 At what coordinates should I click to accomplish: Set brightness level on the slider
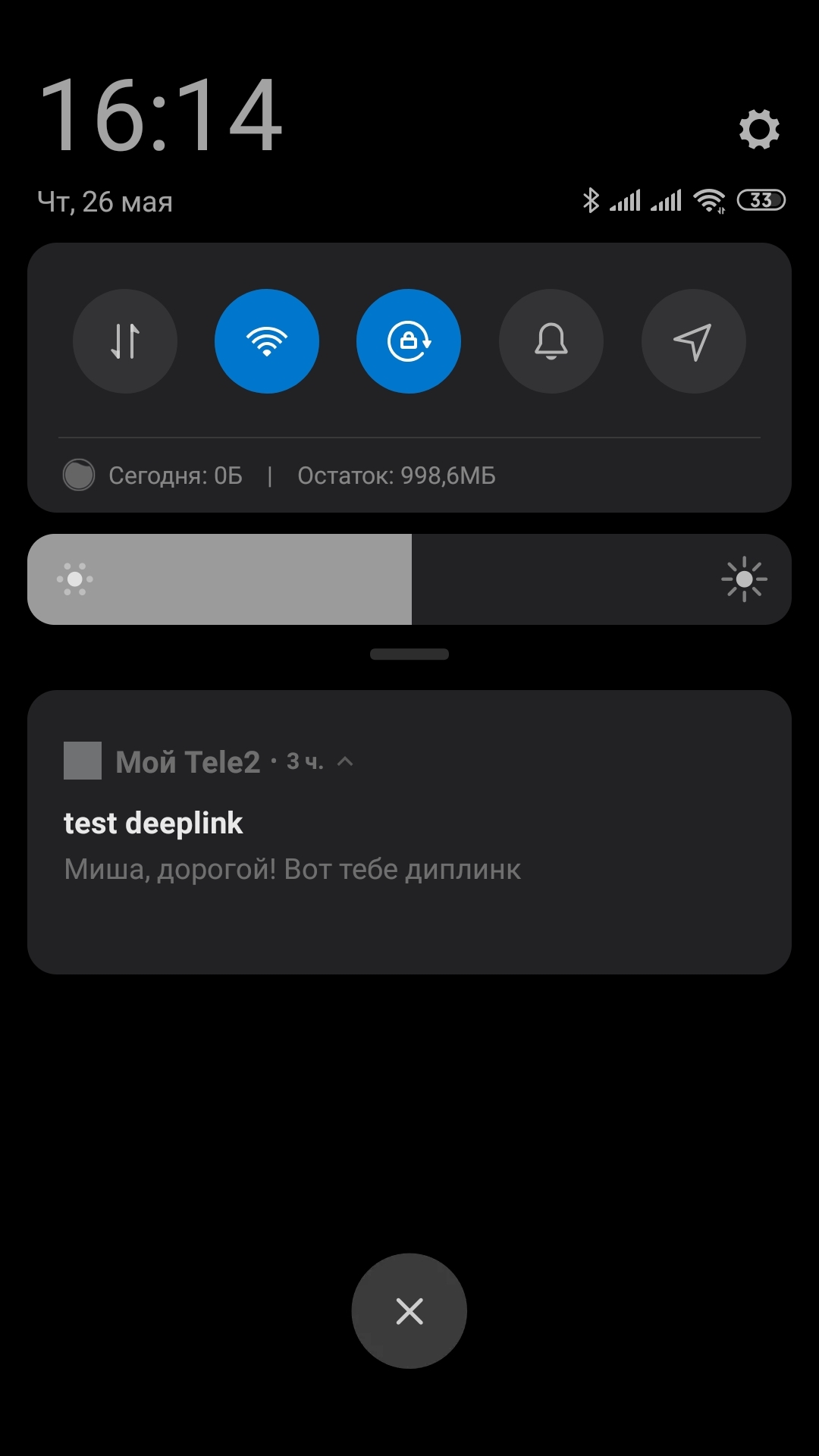409,579
